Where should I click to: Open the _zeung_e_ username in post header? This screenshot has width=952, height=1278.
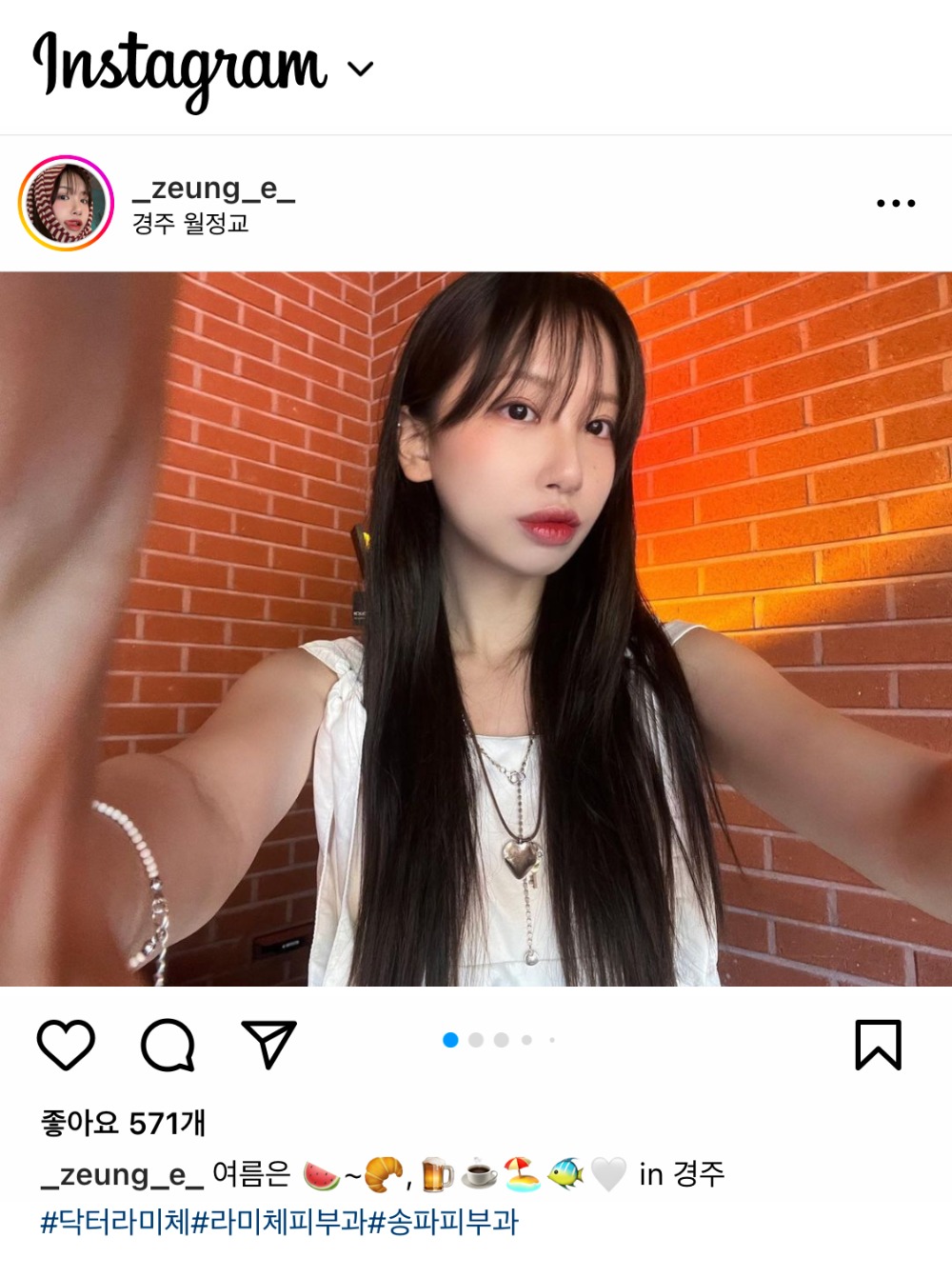click(214, 189)
